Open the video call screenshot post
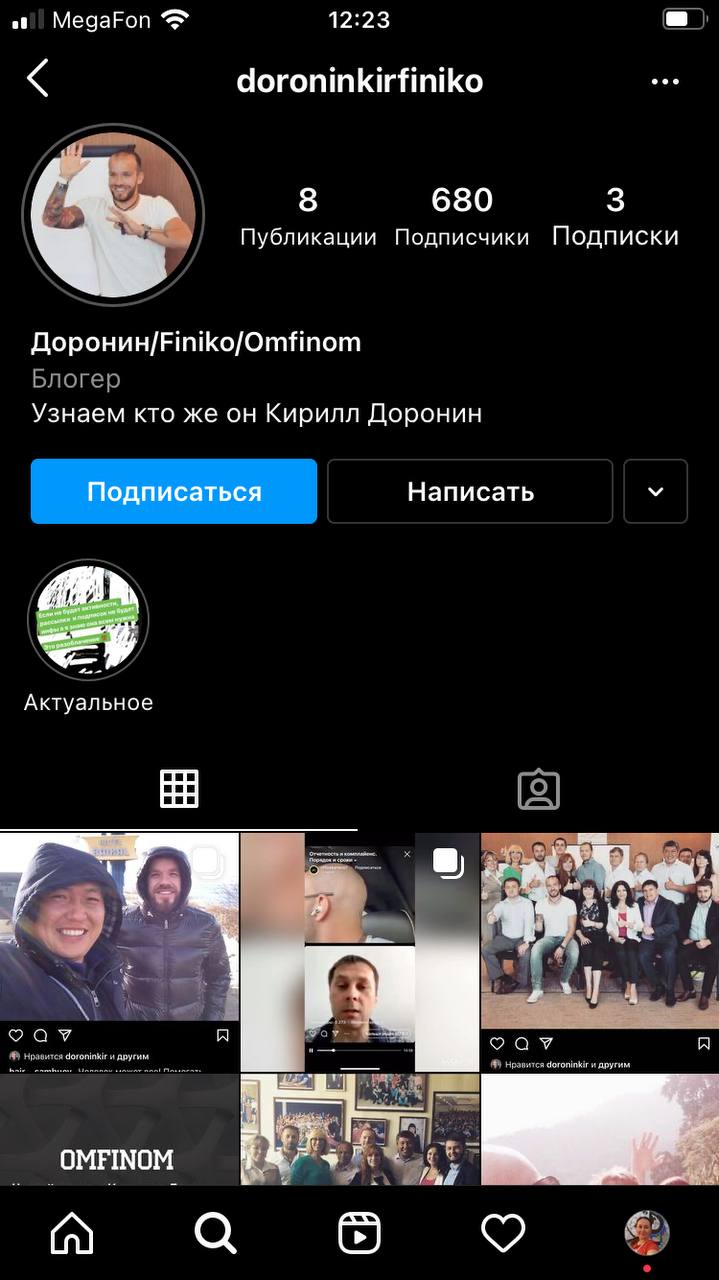 click(360, 950)
